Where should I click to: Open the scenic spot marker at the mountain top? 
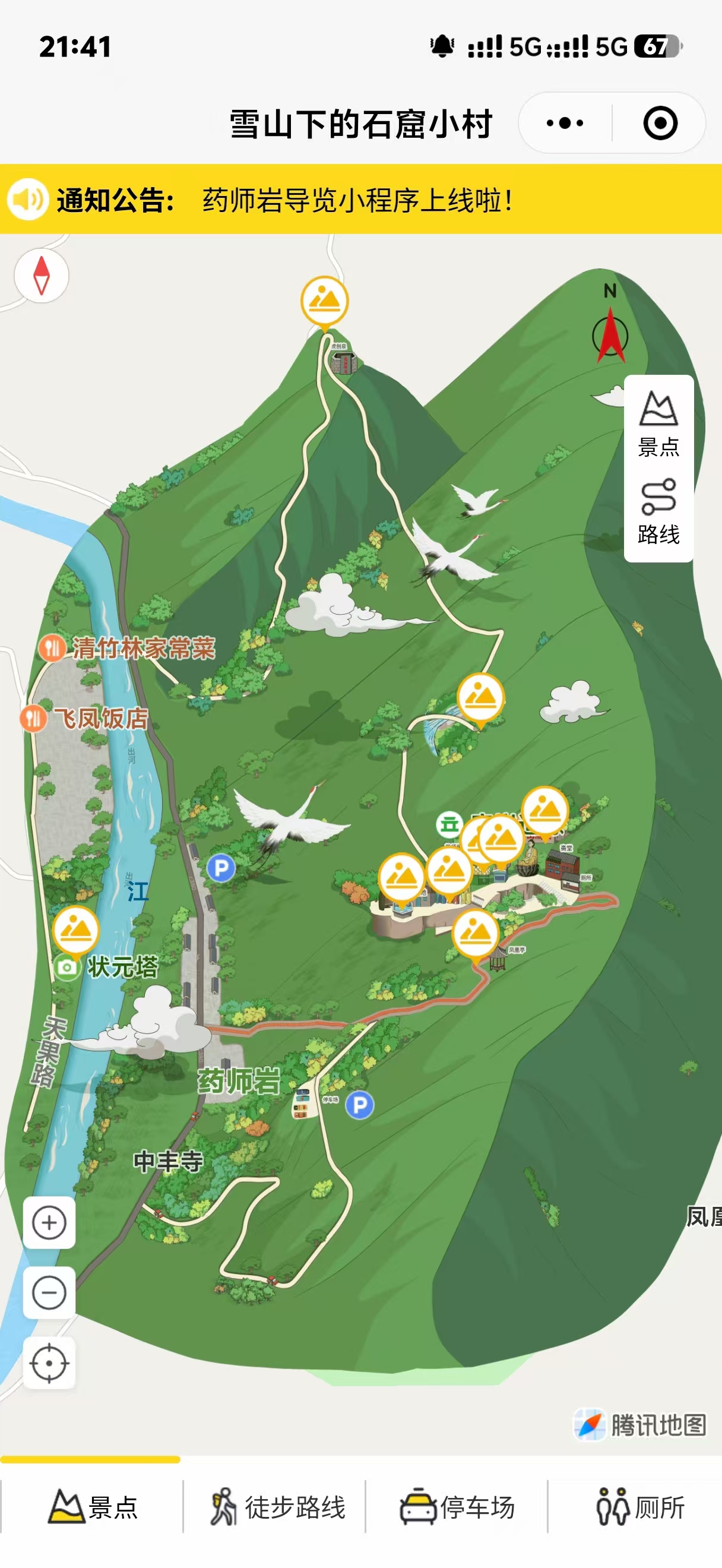pyautogui.click(x=325, y=300)
